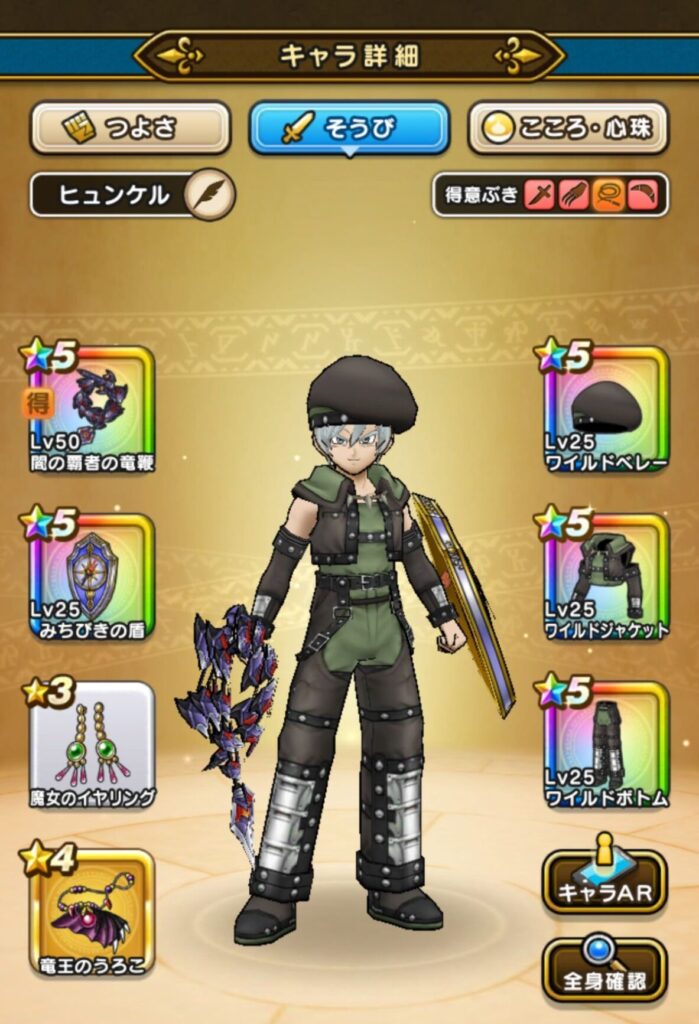The image size is (699, 1024).
Task: Edit the character name ヒュンケル
Action: tap(211, 194)
